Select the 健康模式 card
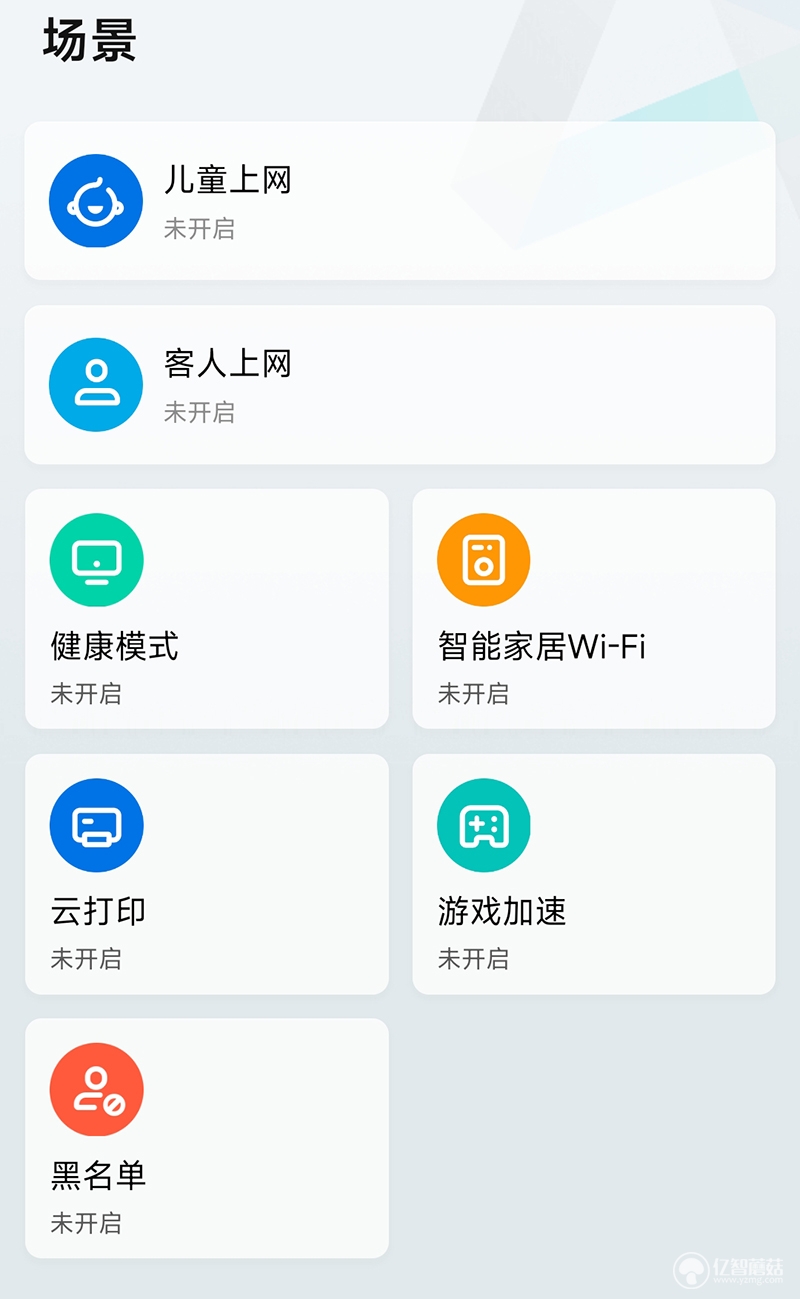This screenshot has height=1299, width=800. [x=207, y=609]
